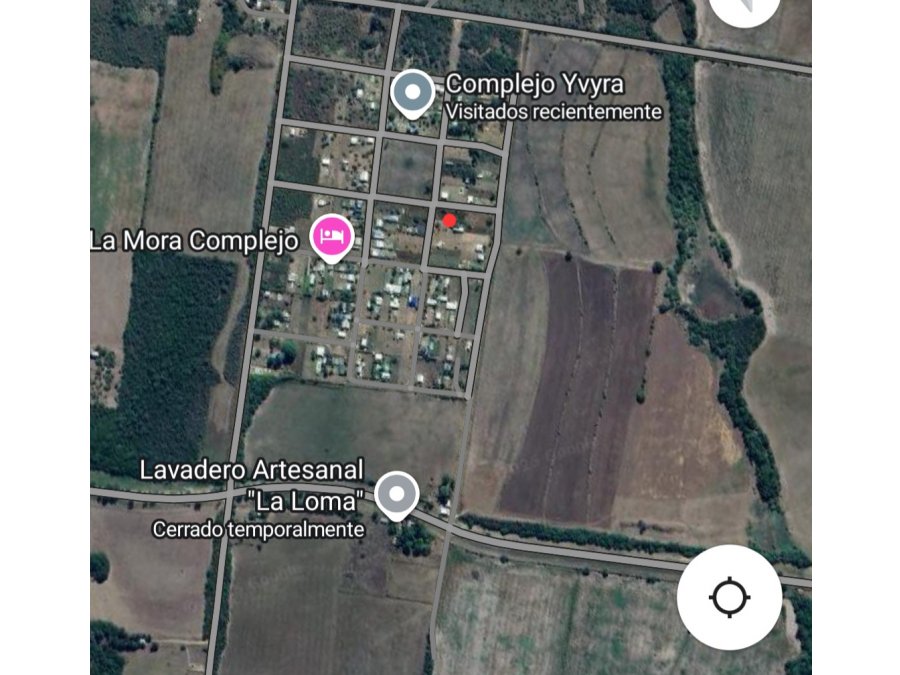This screenshot has height=675, width=900.
Task: Select the La Mora Complejo lodging pin
Action: 333,237
